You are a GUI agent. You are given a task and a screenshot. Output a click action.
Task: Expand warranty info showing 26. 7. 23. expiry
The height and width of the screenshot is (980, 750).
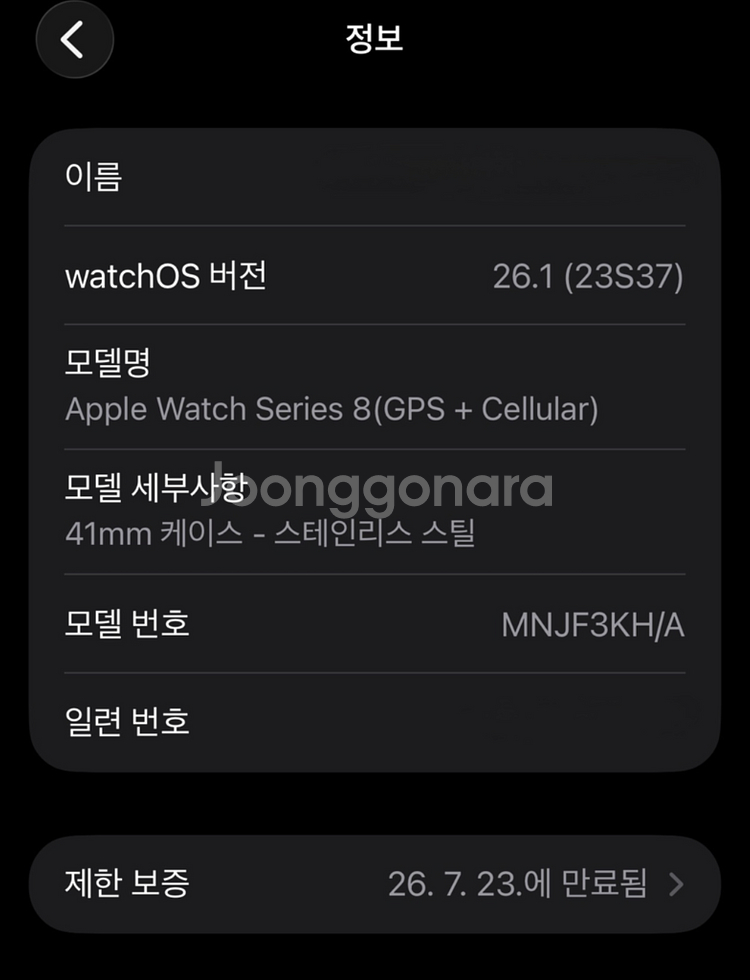(x=375, y=883)
